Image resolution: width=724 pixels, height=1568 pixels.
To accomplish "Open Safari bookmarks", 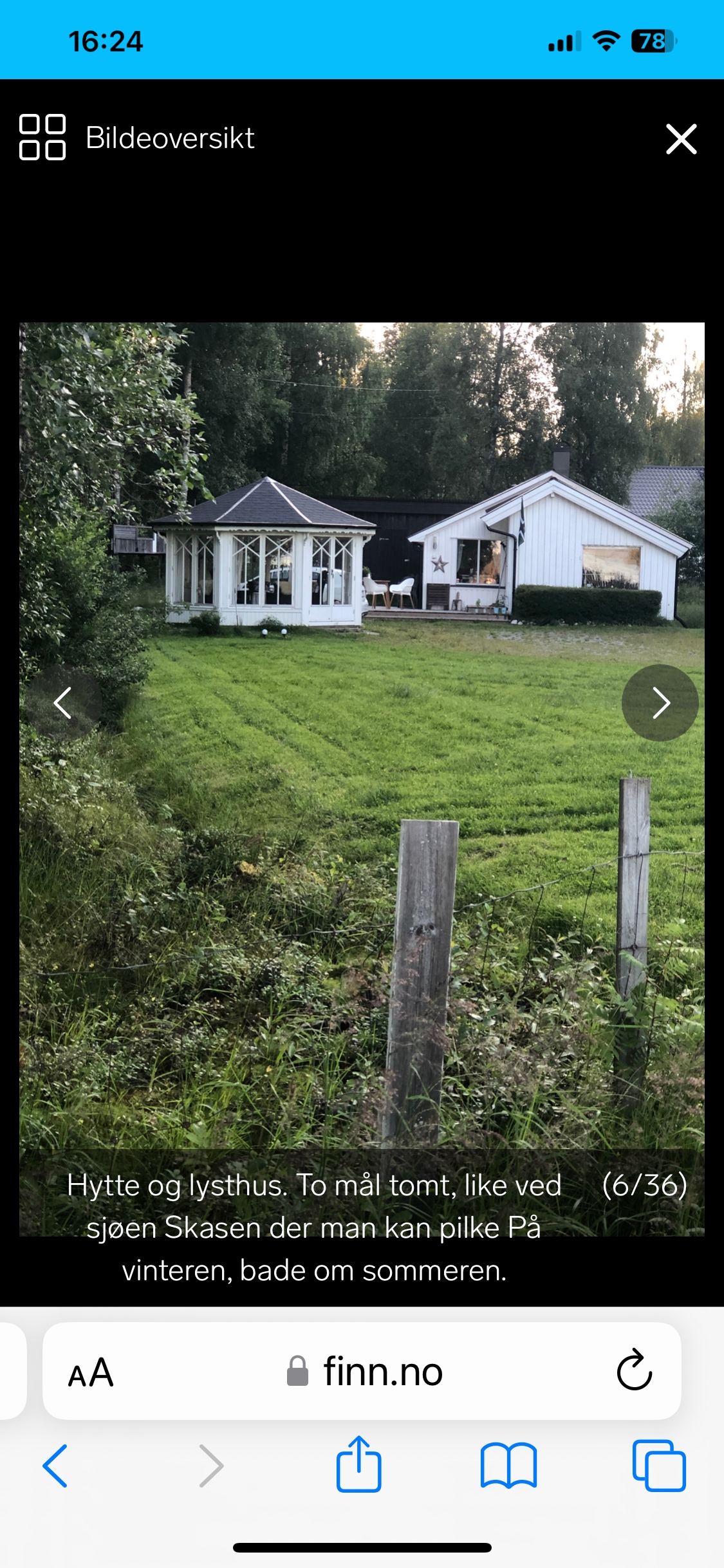I will (508, 1466).
